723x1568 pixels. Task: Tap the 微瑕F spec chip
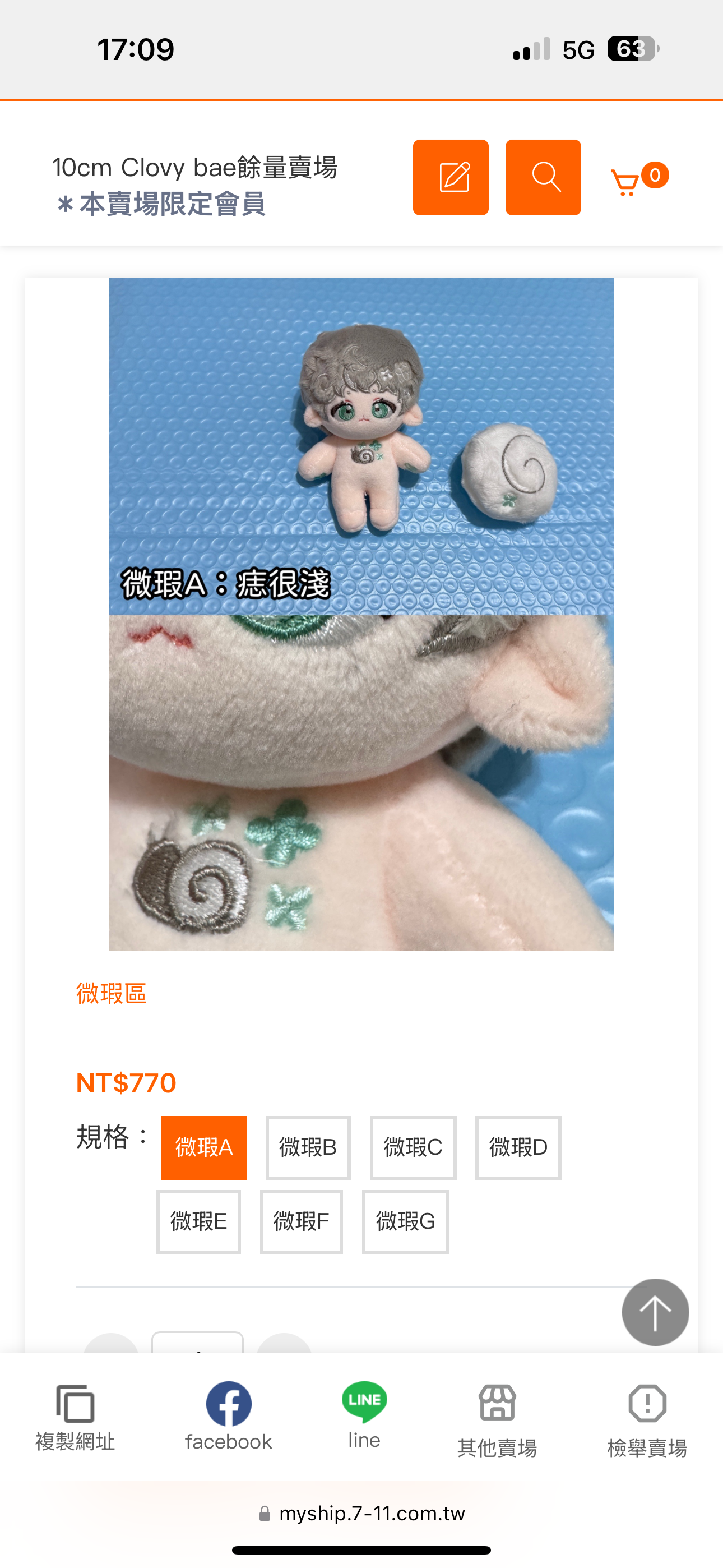click(302, 1221)
